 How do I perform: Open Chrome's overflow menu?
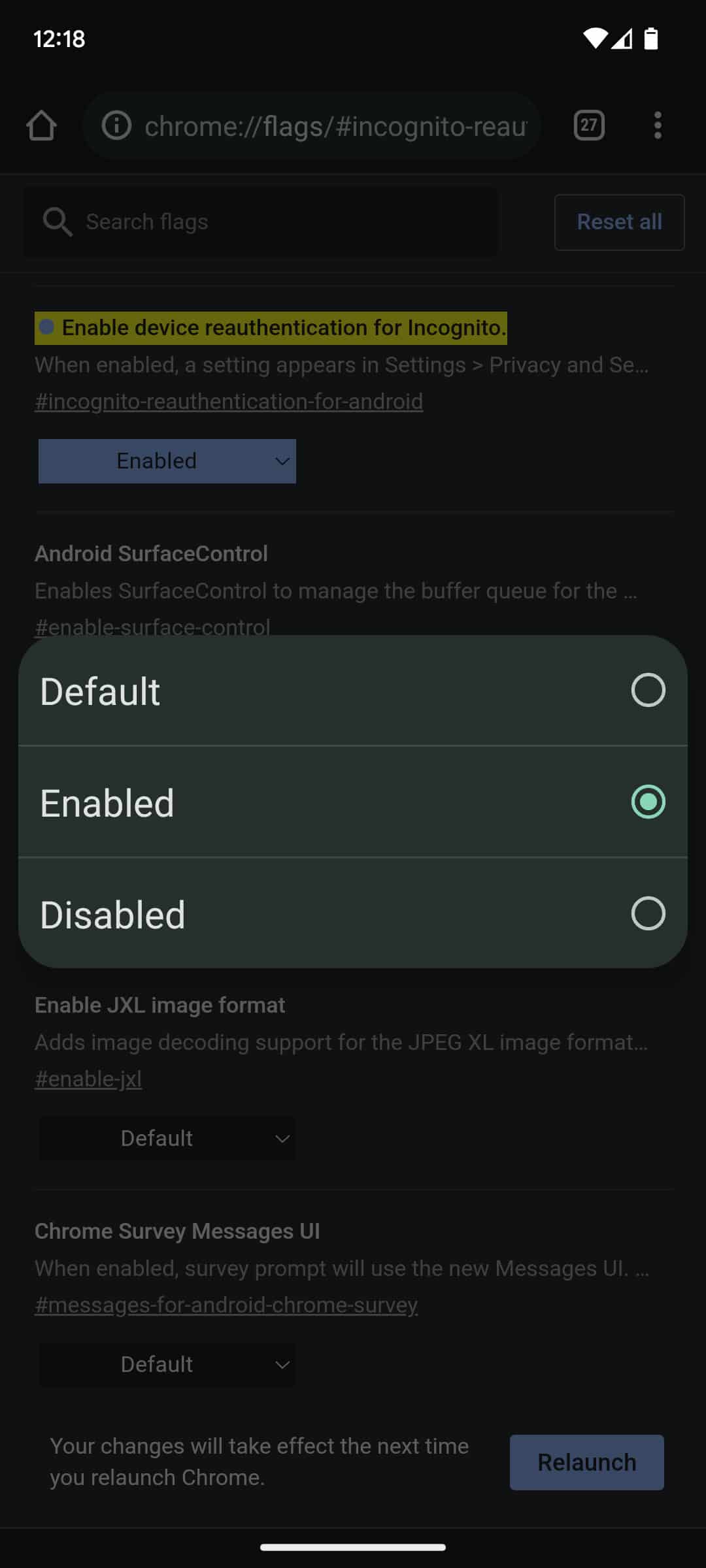pos(658,125)
